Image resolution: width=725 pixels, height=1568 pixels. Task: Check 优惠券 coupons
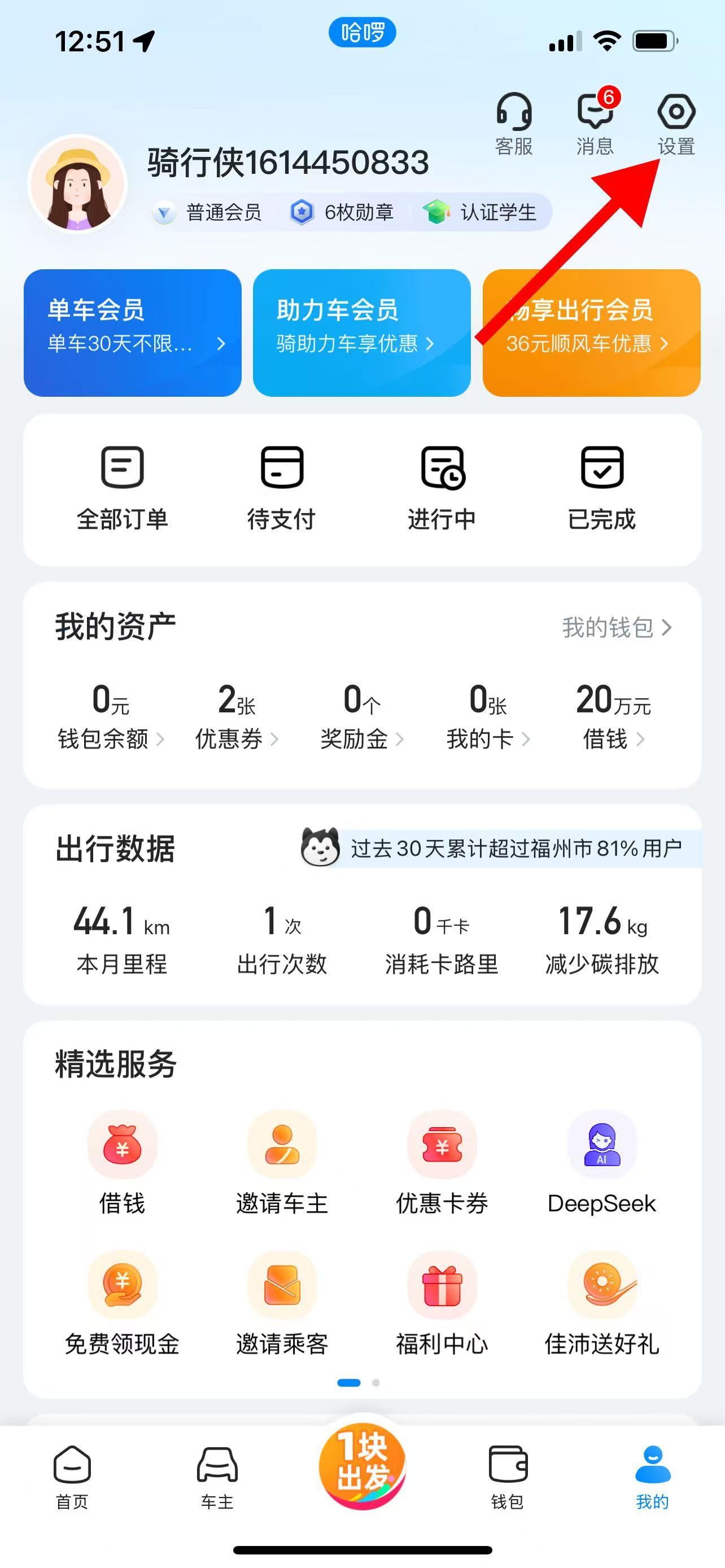coord(235,716)
